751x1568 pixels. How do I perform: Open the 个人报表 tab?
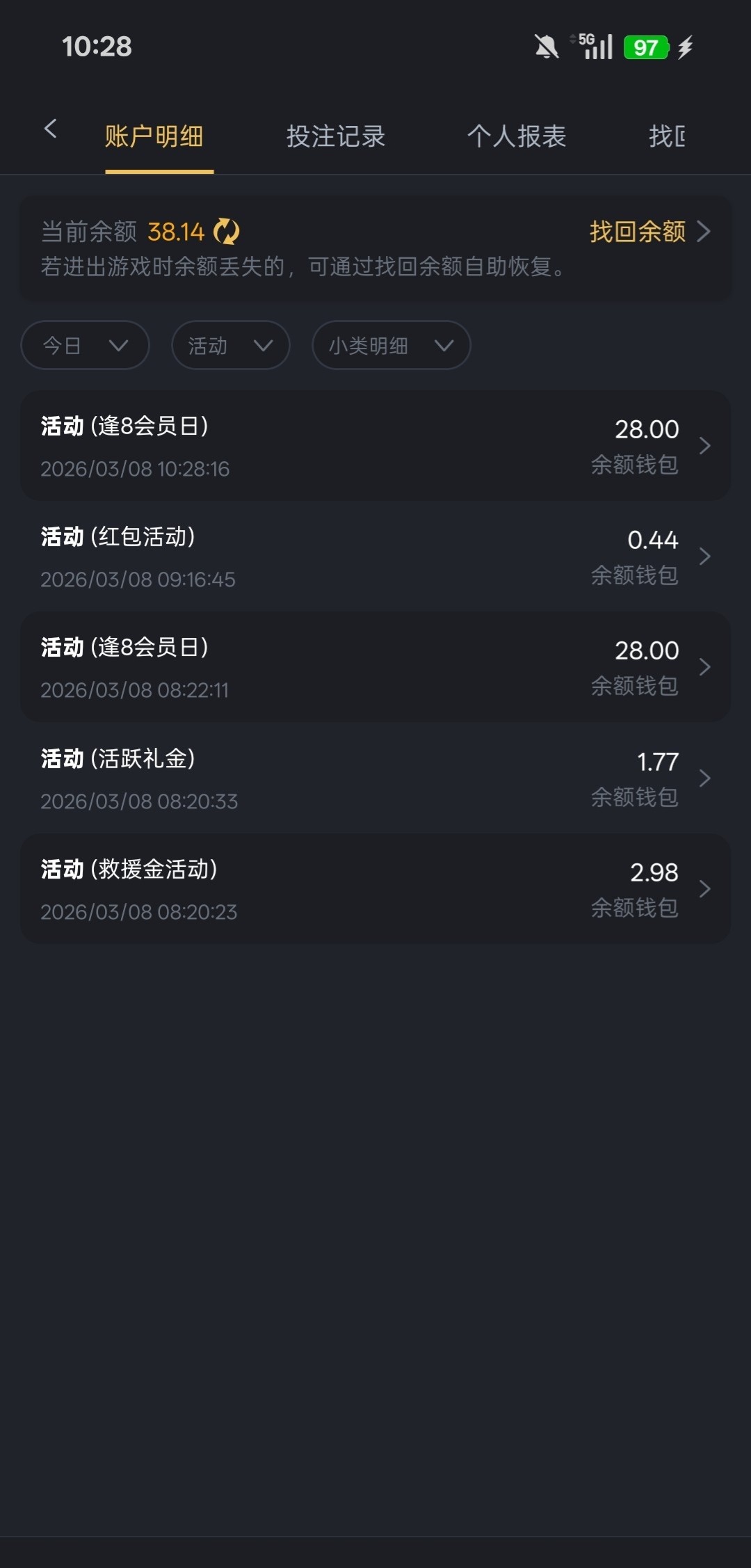click(518, 136)
